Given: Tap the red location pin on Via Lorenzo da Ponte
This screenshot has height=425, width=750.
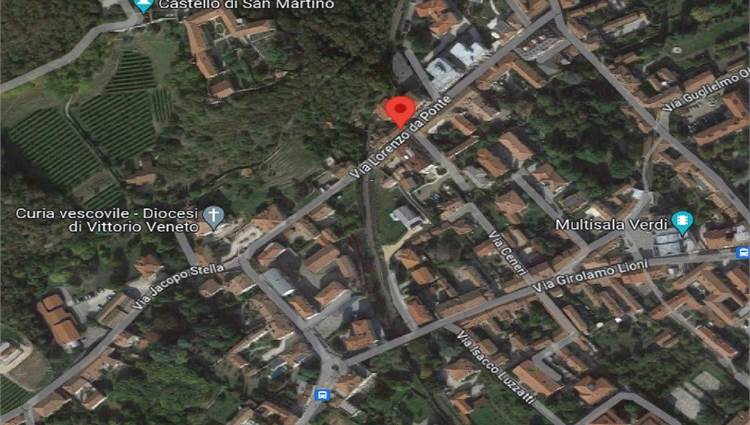Looking at the screenshot, I should (401, 108).
